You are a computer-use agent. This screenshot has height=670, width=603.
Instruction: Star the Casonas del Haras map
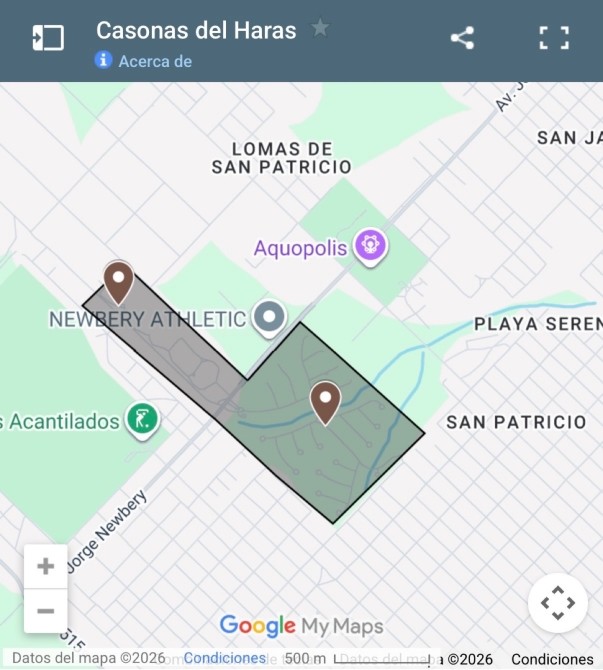320,28
